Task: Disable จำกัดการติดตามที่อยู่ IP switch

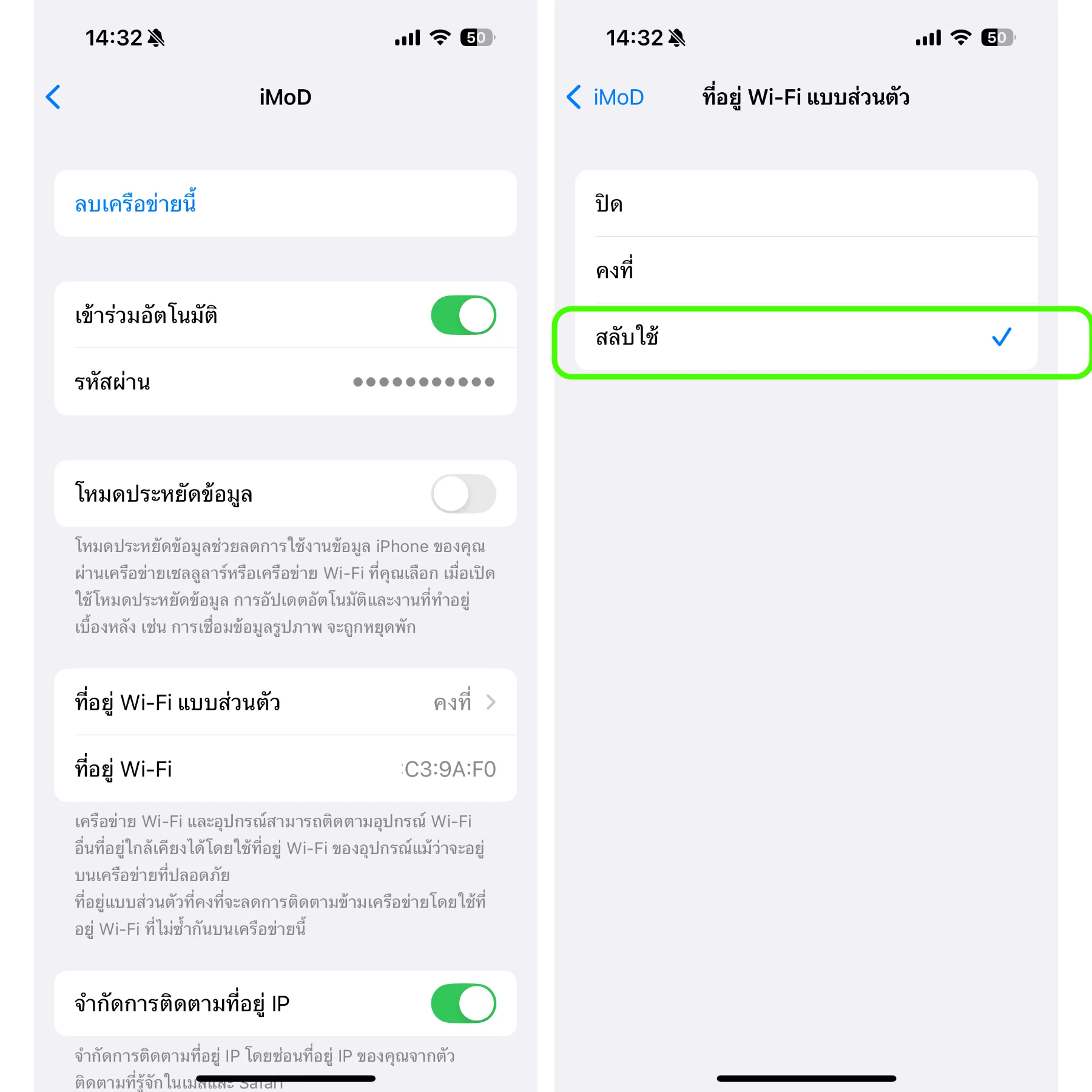Action: (463, 1003)
